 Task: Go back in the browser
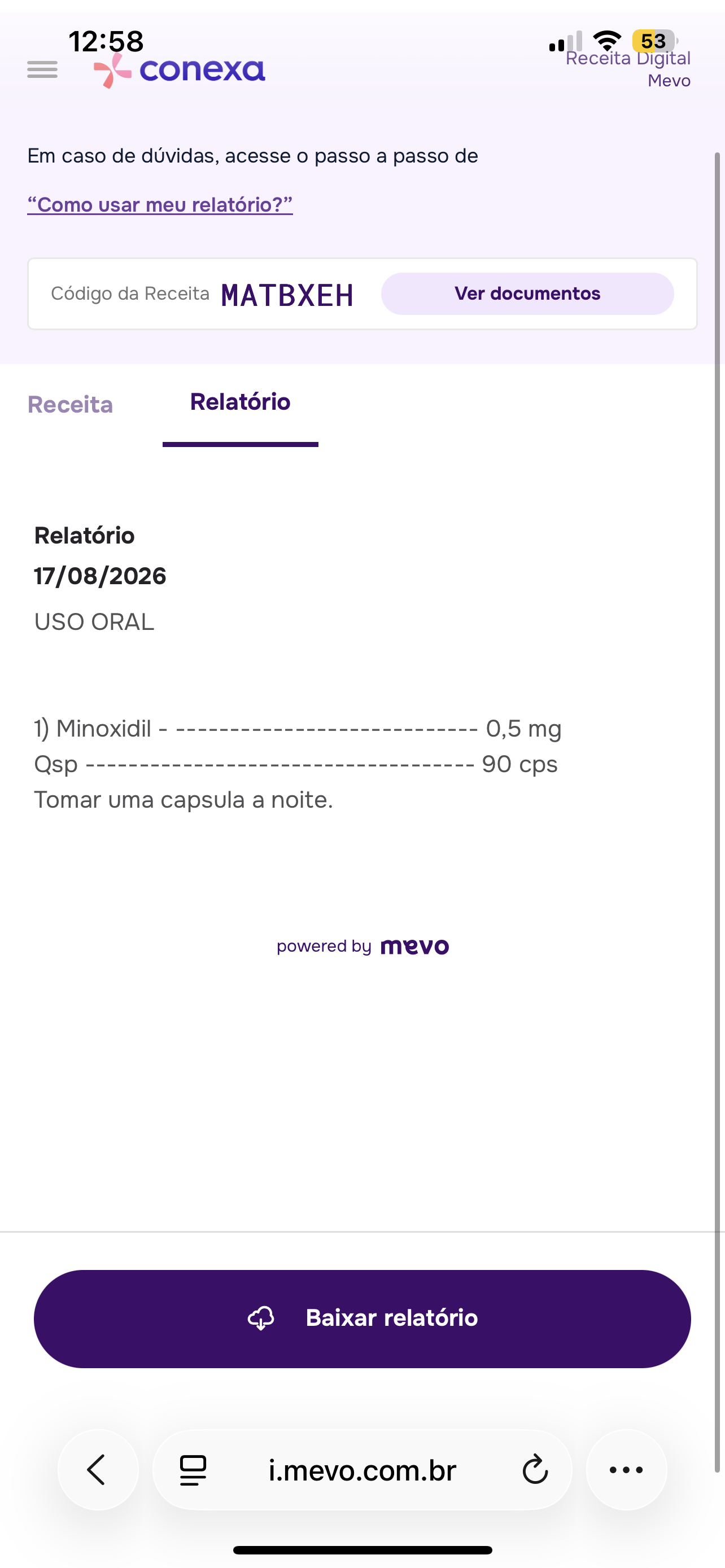pyautogui.click(x=97, y=1470)
